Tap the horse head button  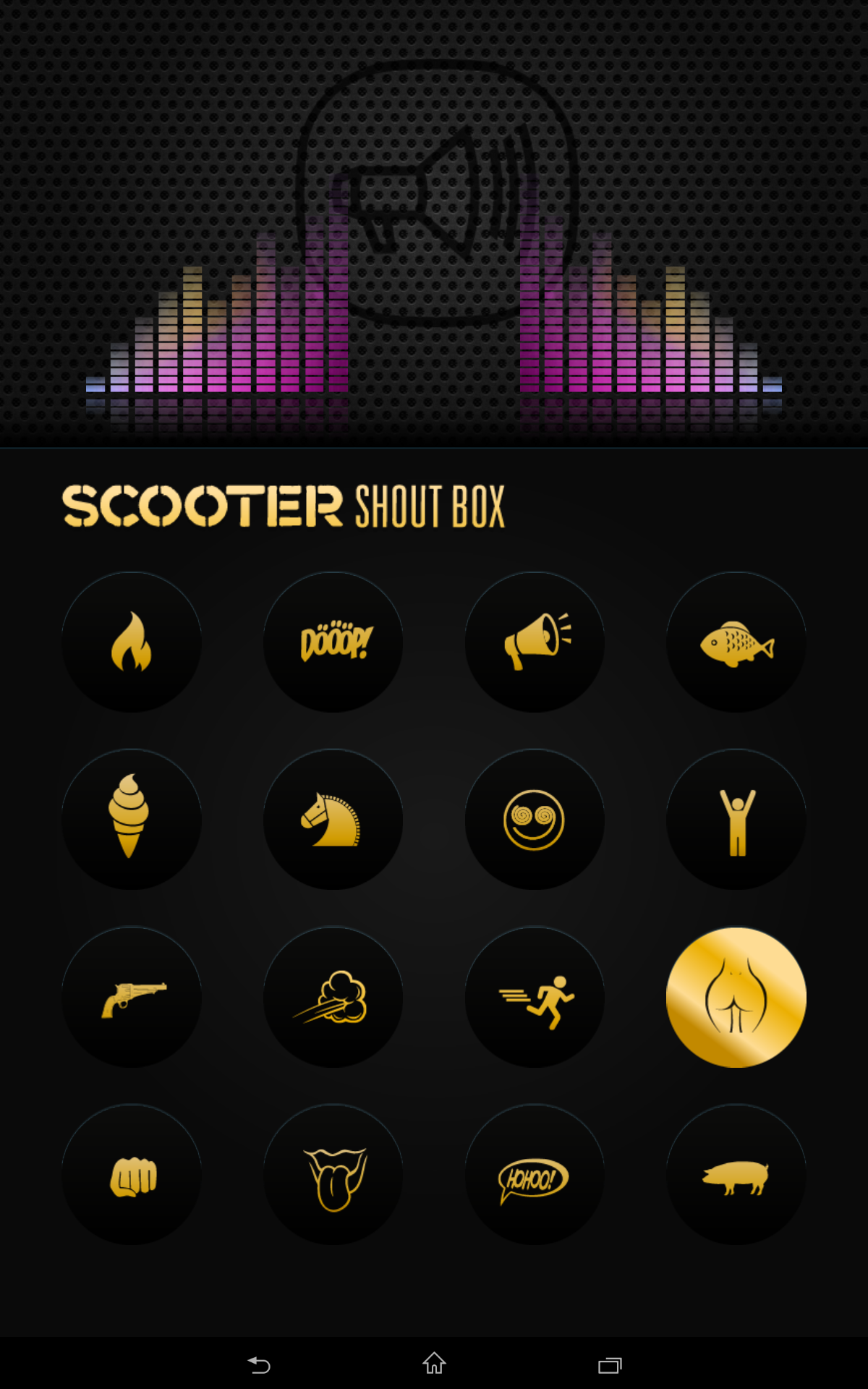tap(333, 820)
